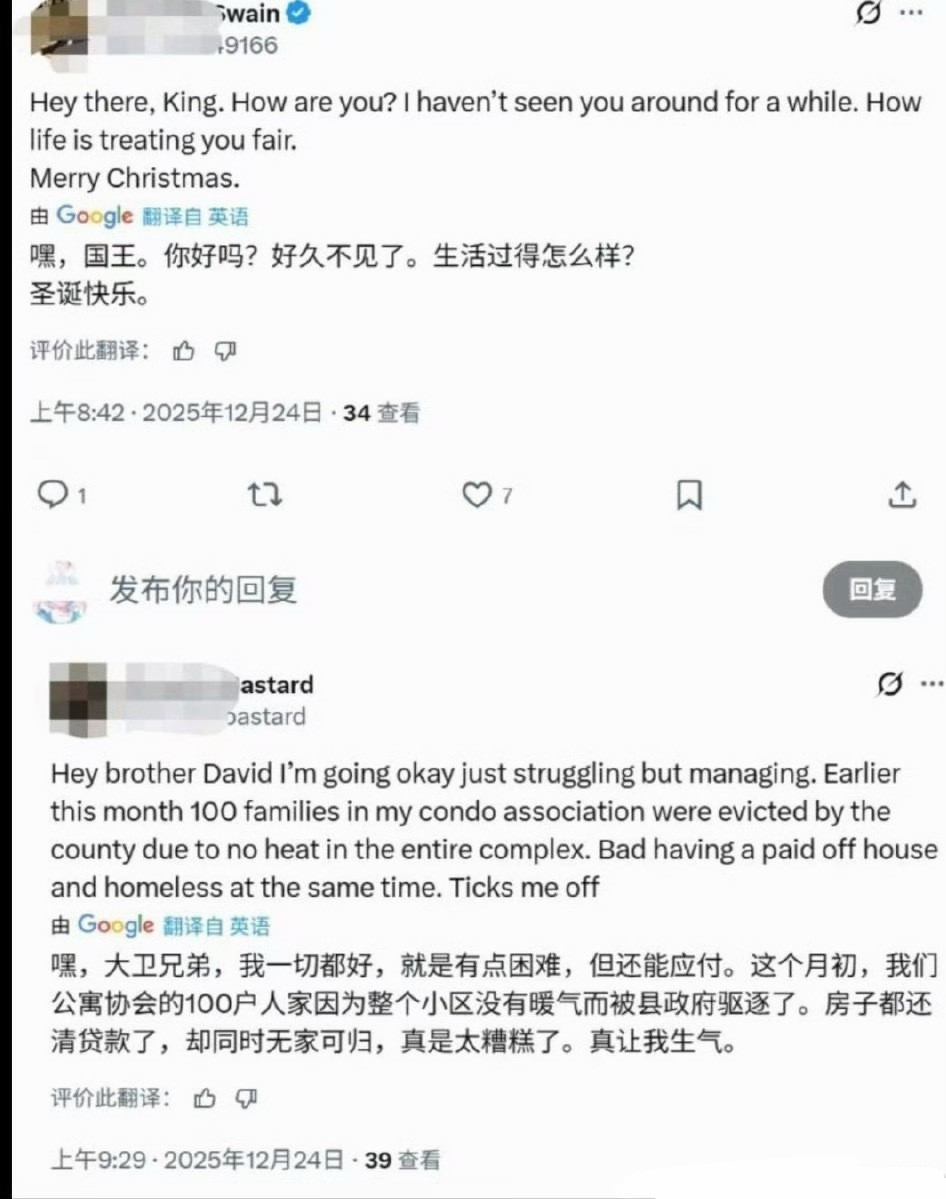Click the Google logo in translation credit

tap(97, 216)
